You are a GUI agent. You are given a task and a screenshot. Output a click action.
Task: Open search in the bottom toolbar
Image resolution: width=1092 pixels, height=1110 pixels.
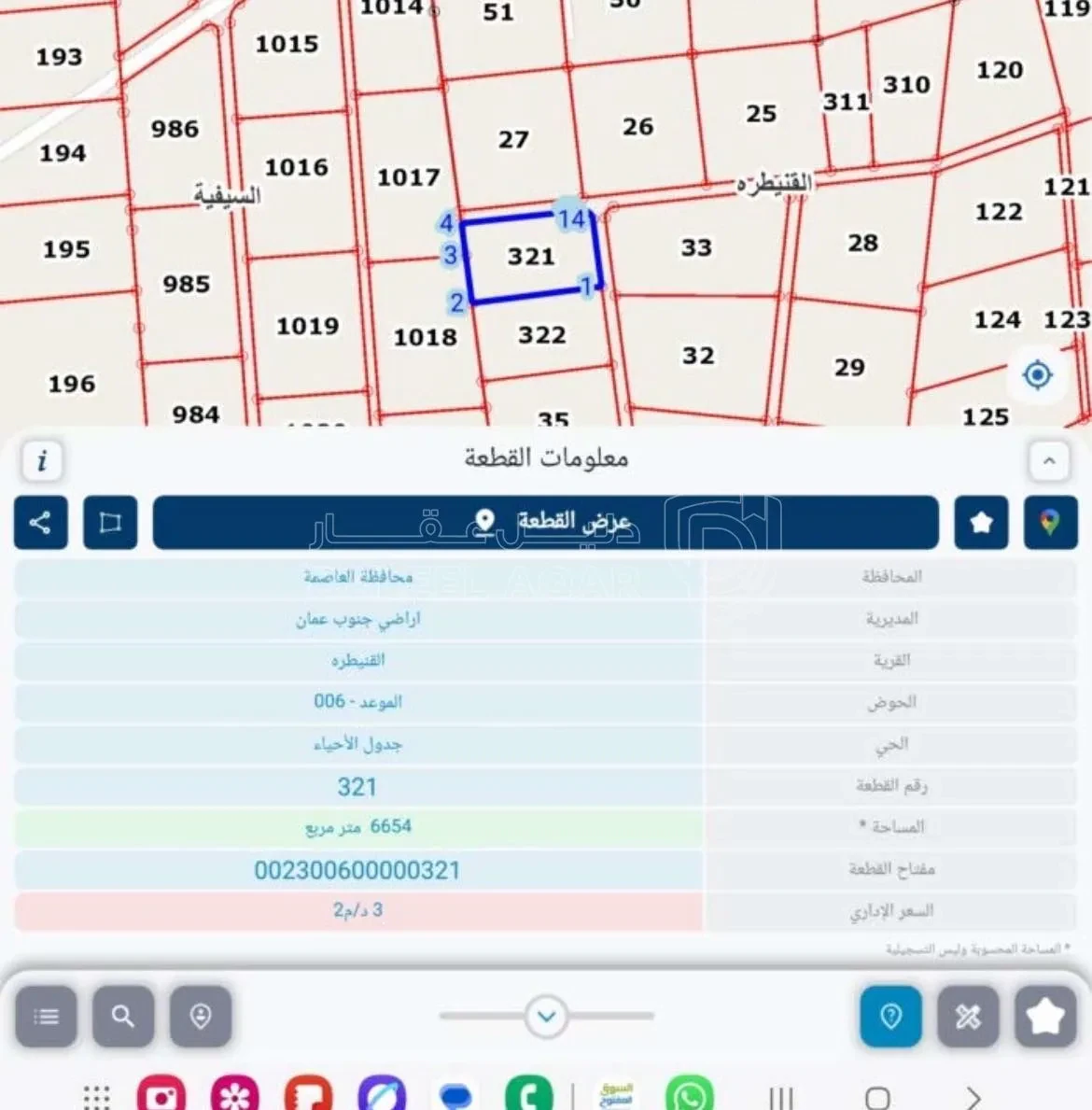pos(123,1016)
